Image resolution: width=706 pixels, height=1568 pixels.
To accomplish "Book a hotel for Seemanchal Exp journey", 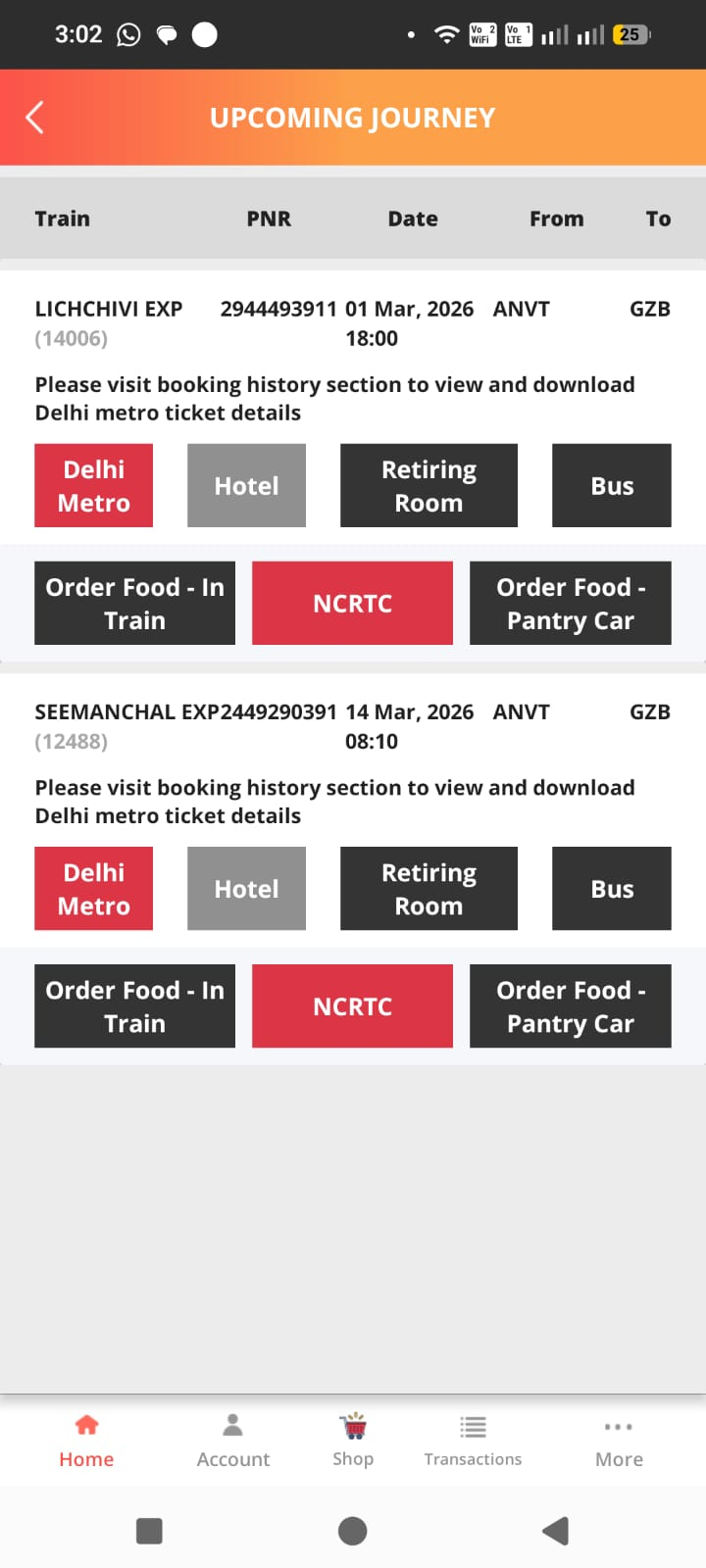I will [246, 889].
